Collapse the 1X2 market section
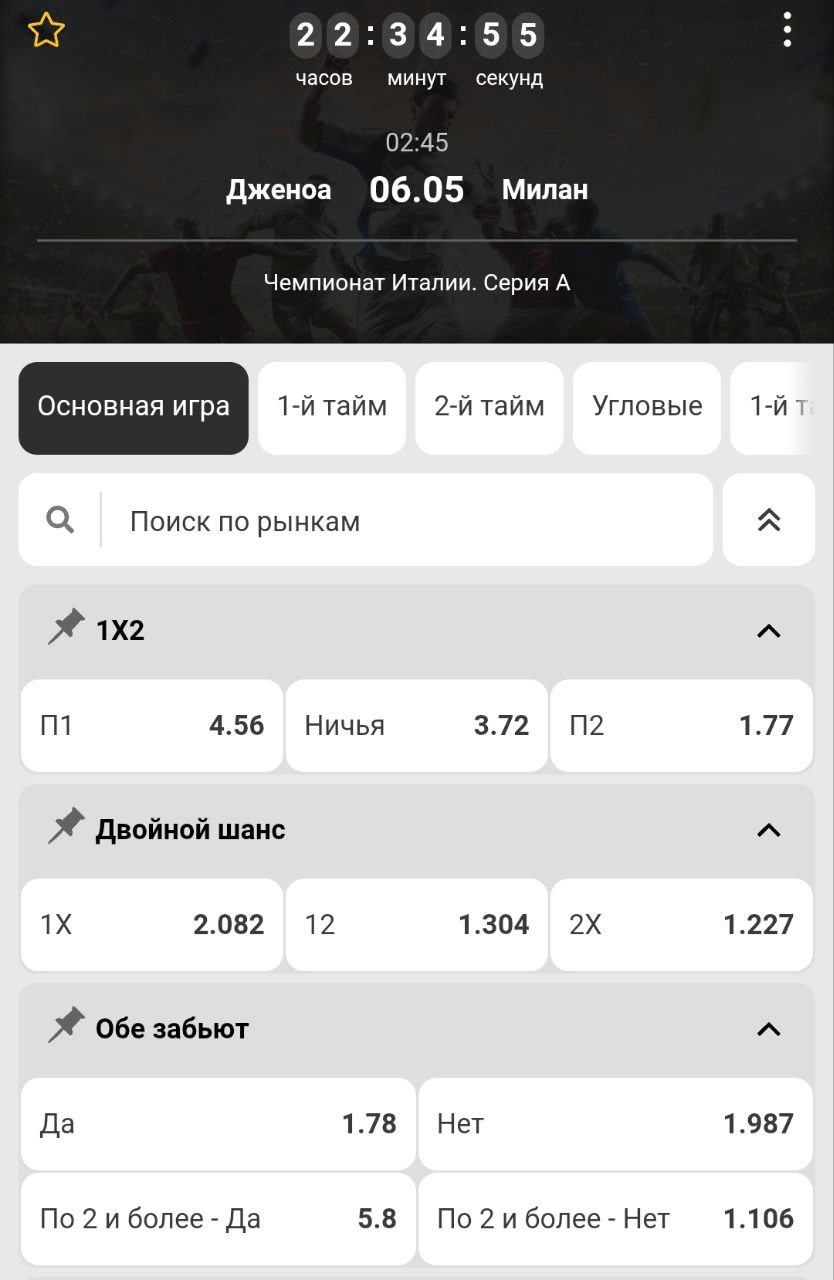 [x=768, y=631]
